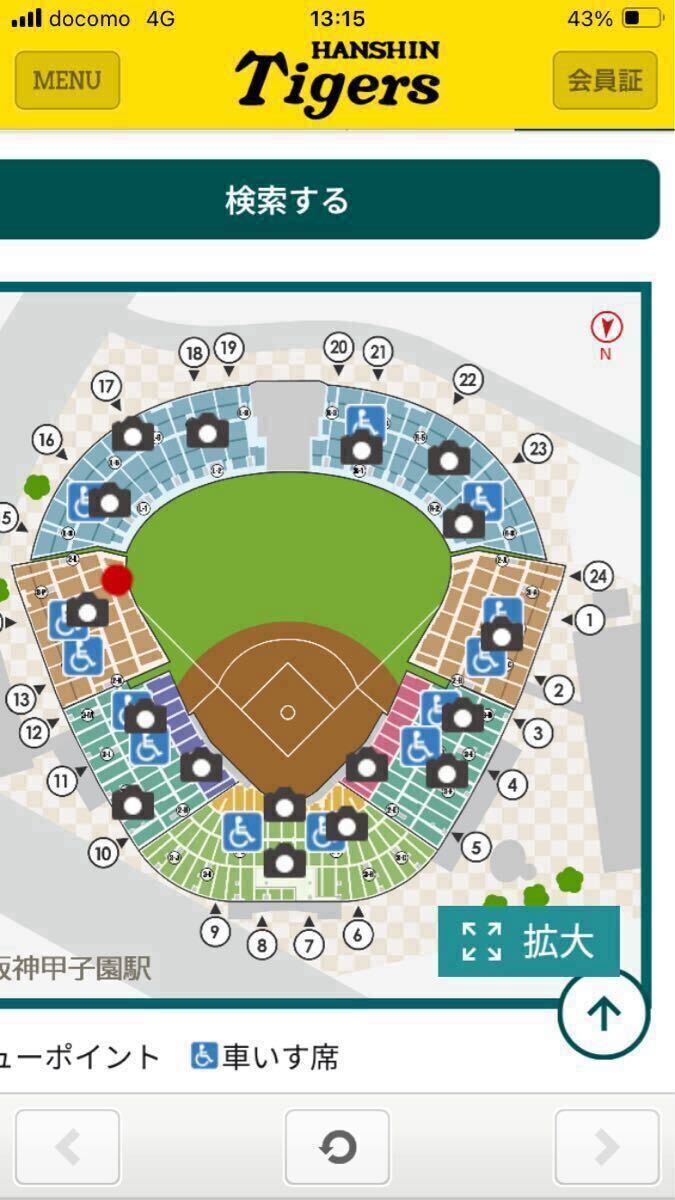The image size is (675, 1200).
Task: Go forward in the browser
Action: coord(606,1148)
